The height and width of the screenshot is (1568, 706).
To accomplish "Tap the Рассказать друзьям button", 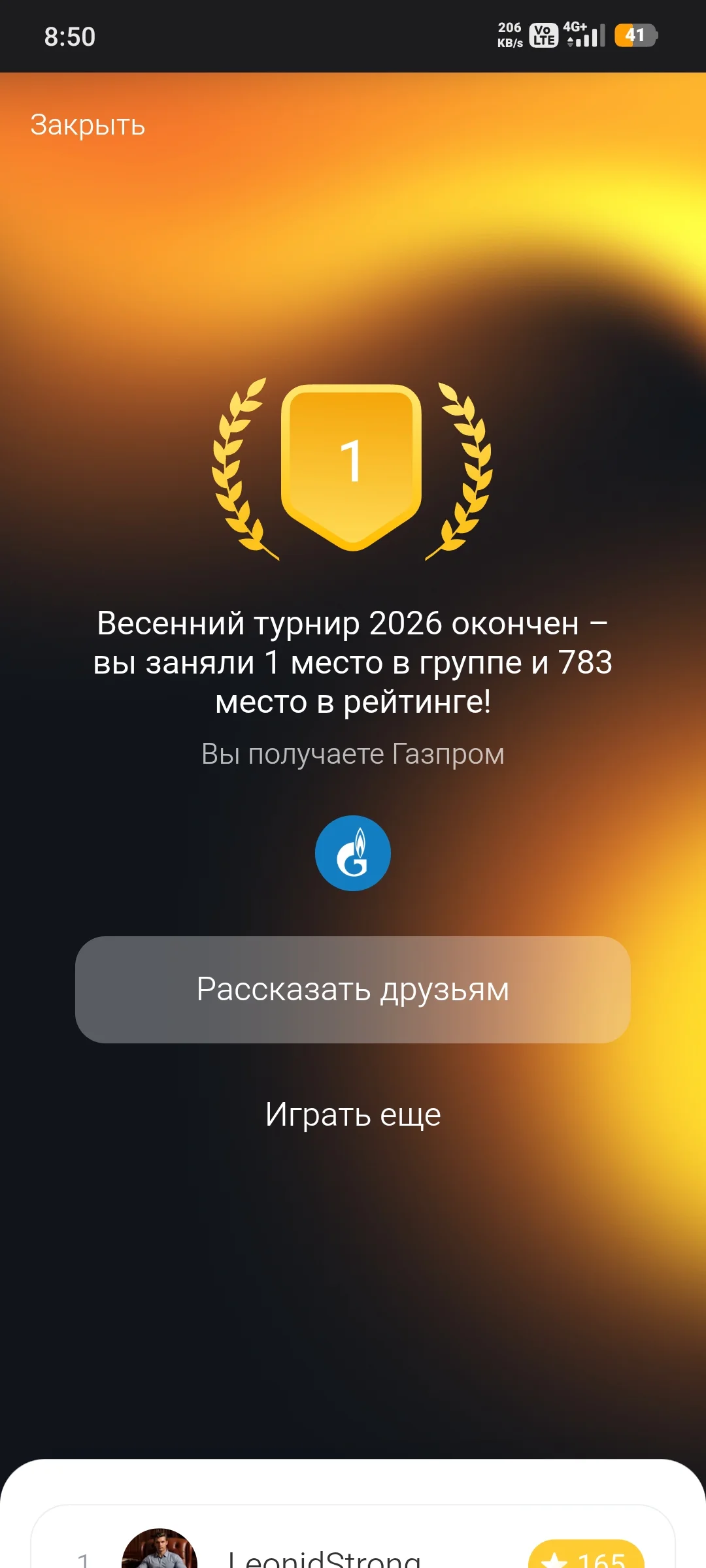I will [353, 989].
